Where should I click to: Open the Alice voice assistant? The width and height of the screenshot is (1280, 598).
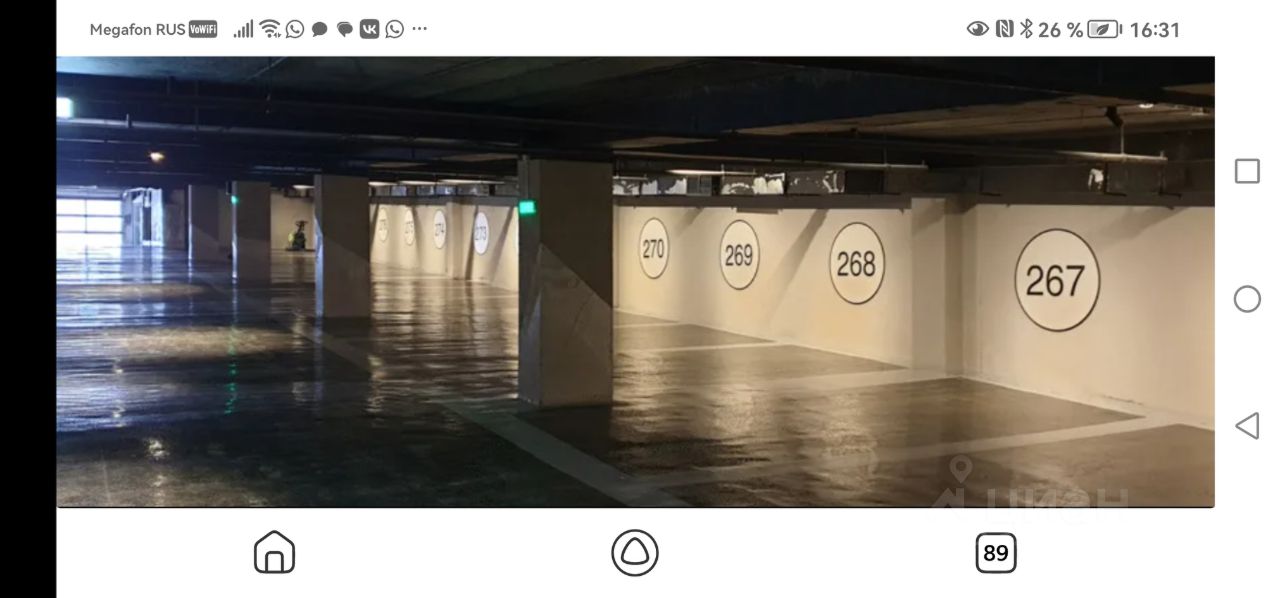pyautogui.click(x=635, y=552)
